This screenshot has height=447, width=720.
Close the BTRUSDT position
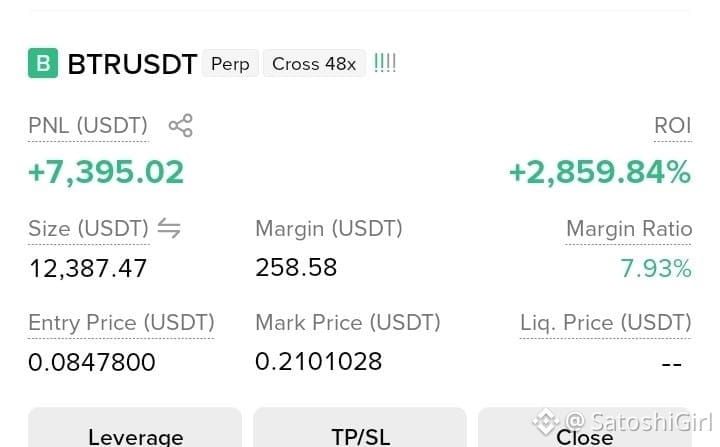pyautogui.click(x=585, y=427)
